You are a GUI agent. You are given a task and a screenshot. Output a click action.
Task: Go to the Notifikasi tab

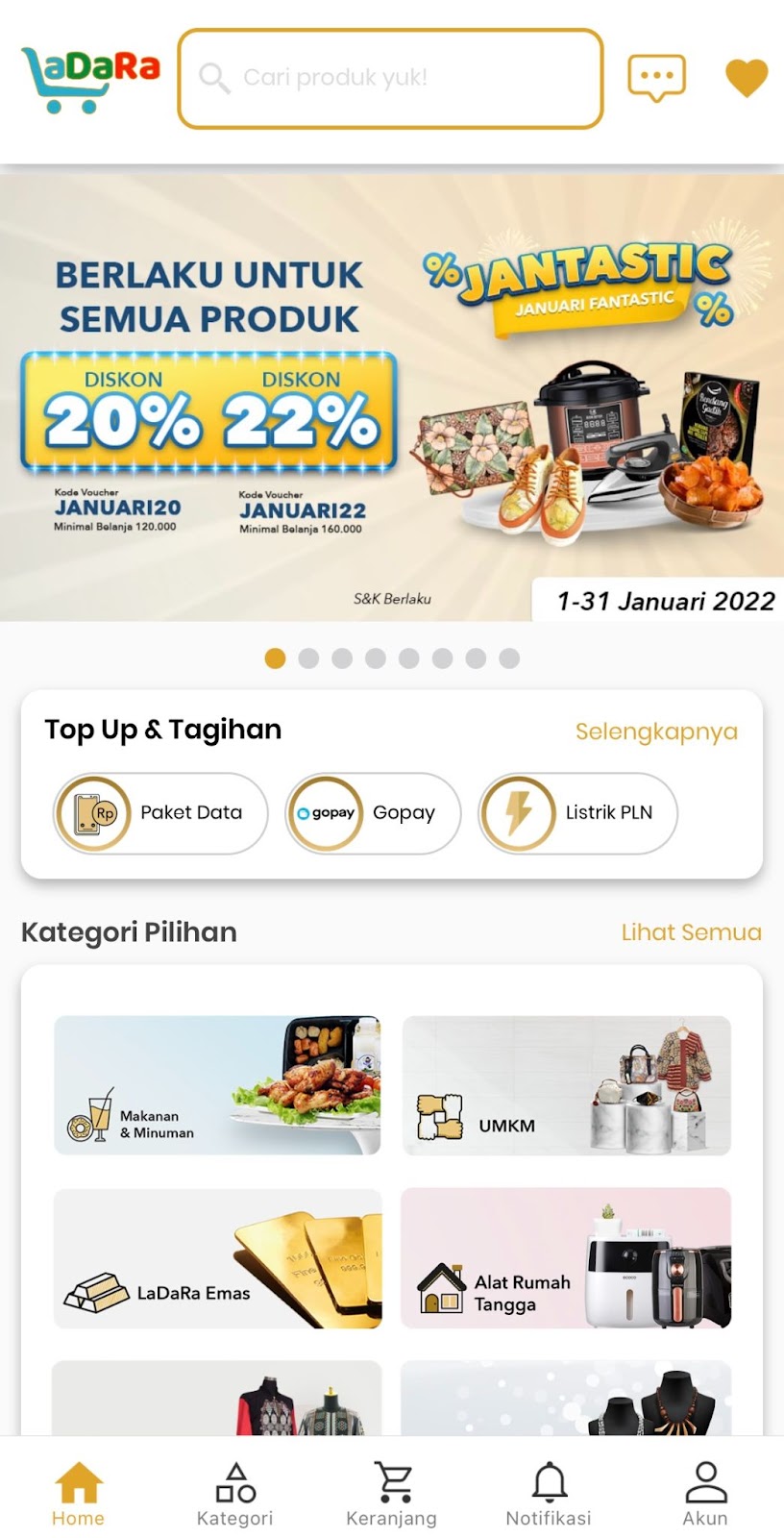click(x=549, y=1494)
